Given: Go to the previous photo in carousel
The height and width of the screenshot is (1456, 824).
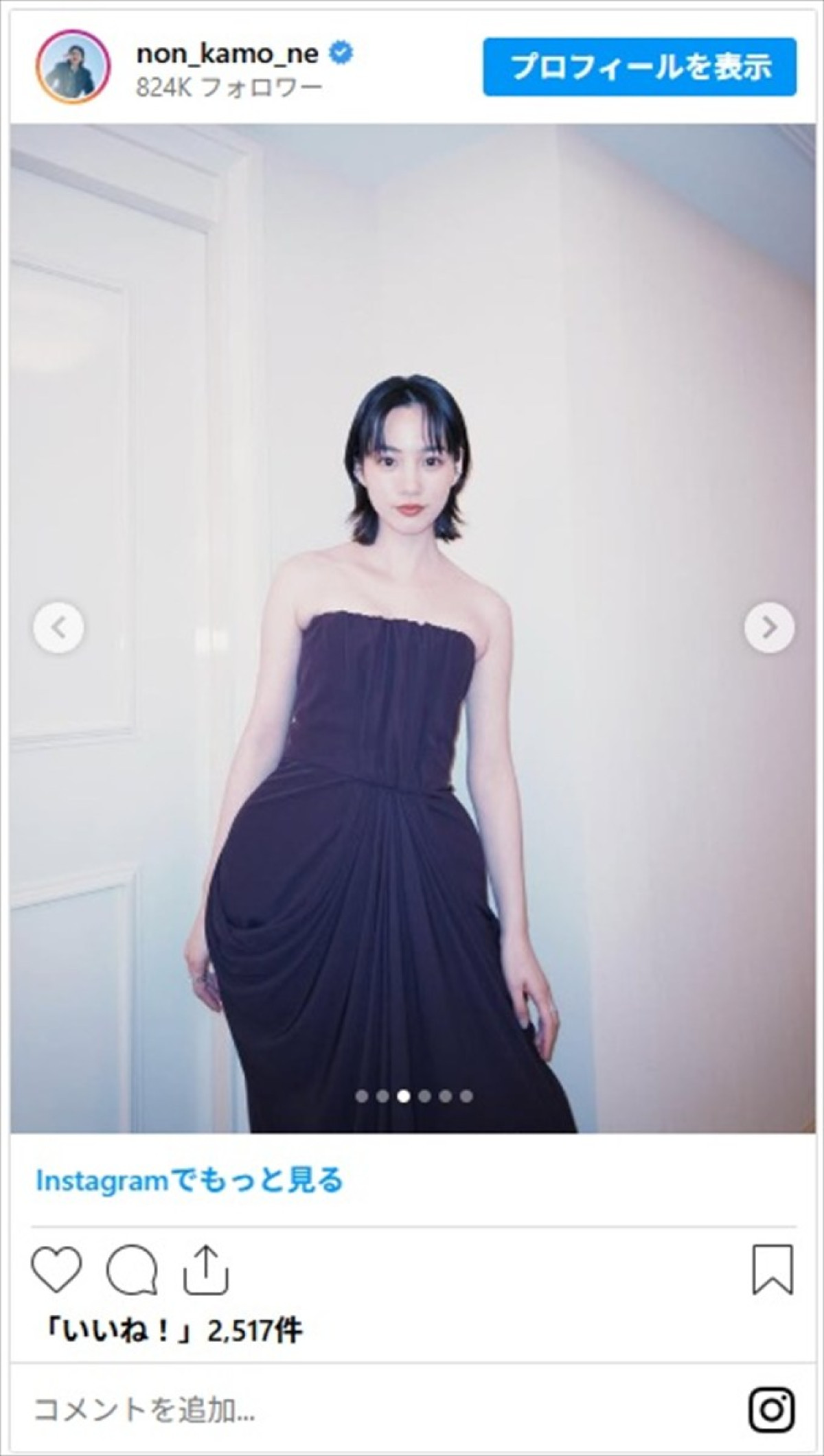Looking at the screenshot, I should point(58,627).
